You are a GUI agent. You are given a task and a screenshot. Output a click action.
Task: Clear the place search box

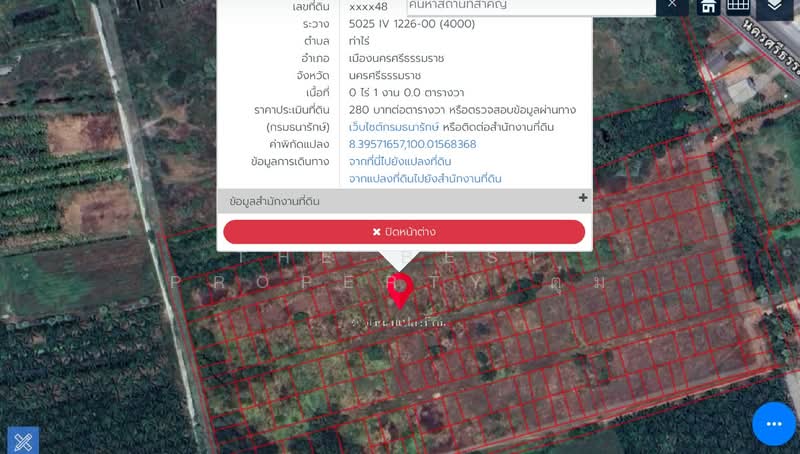(672, 5)
